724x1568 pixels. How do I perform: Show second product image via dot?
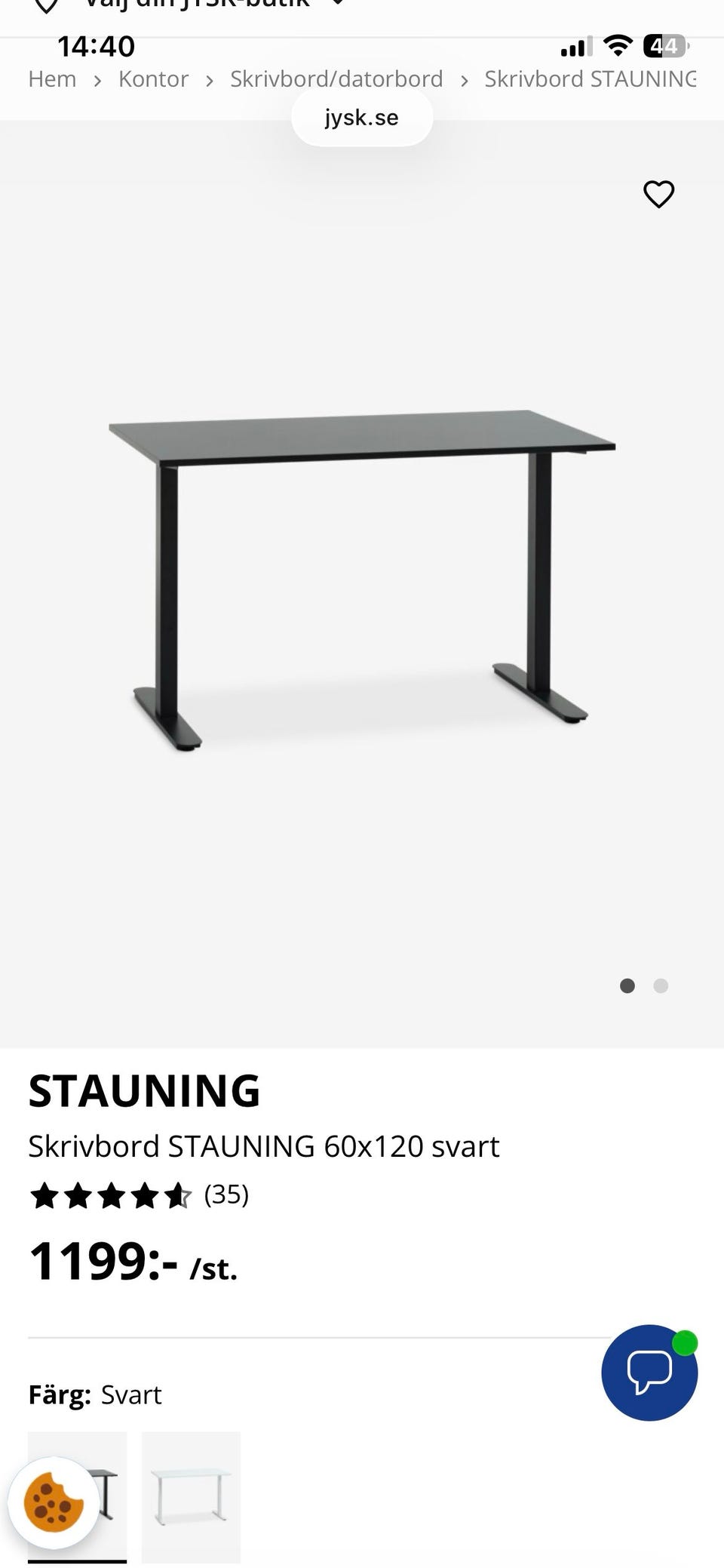[661, 985]
